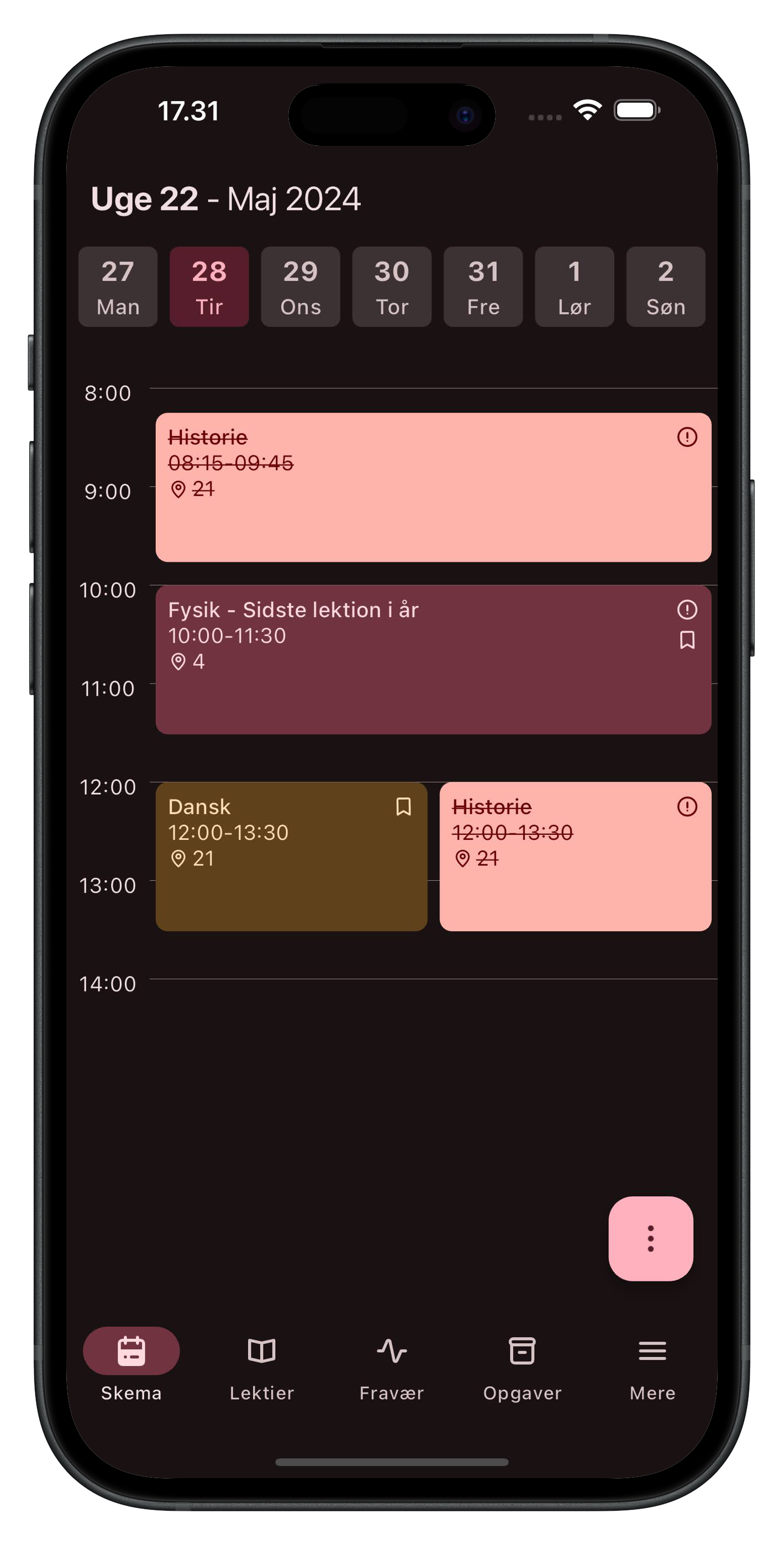Select Sunday 2 in the week strip
The width and height of the screenshot is (784, 1545).
pyautogui.click(x=665, y=287)
